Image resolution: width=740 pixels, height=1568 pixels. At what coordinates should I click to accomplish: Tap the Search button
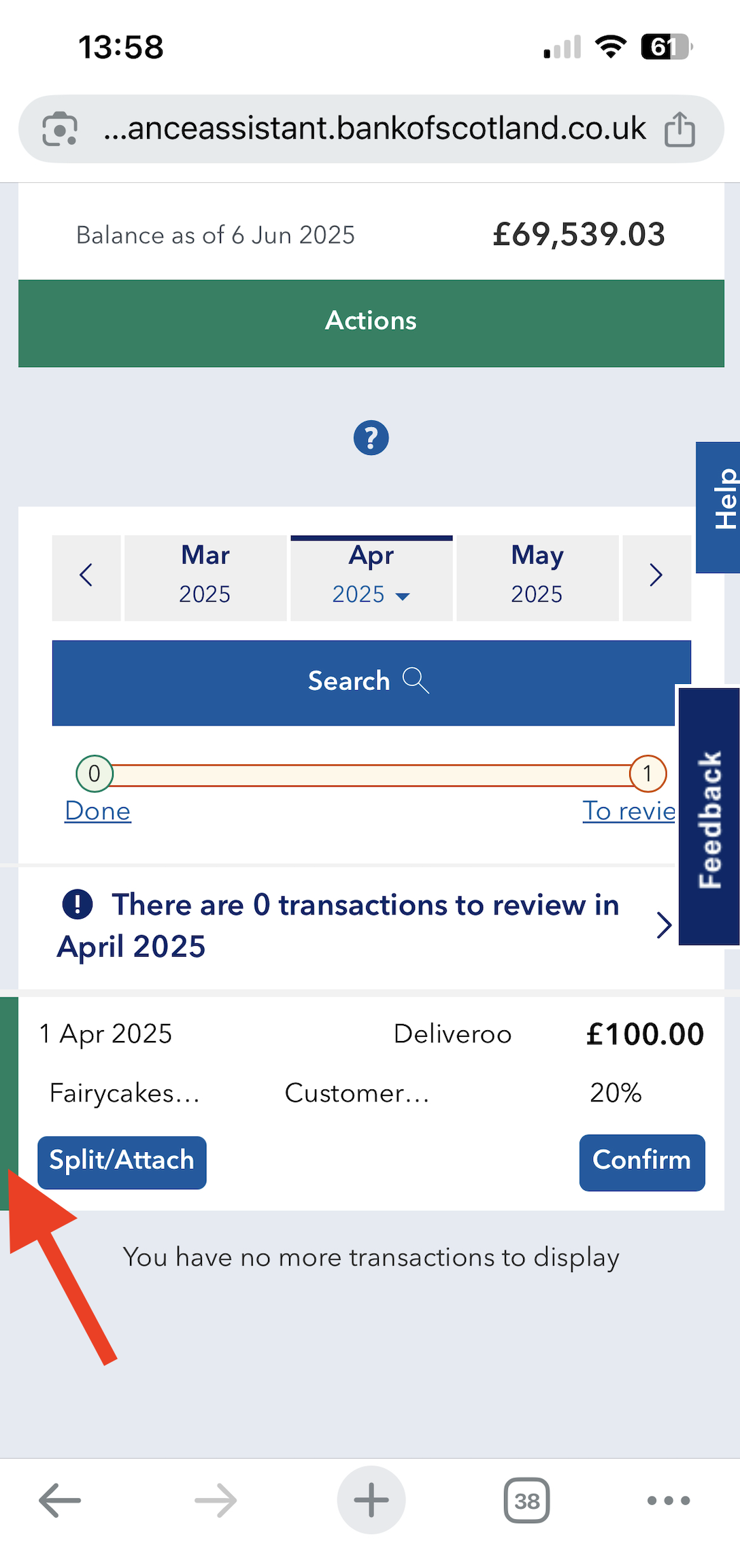[371, 683]
